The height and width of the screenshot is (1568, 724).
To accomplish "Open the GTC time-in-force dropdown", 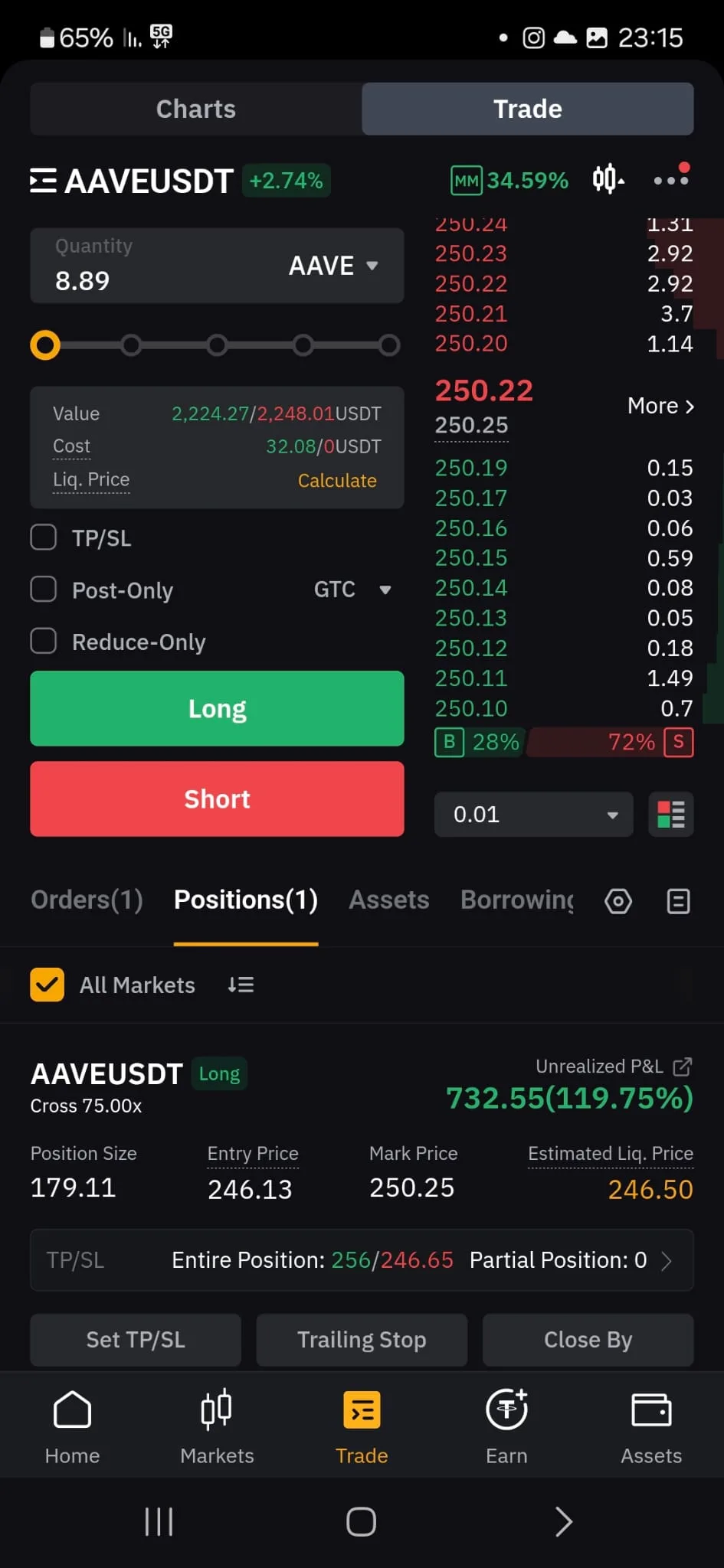I will (352, 590).
